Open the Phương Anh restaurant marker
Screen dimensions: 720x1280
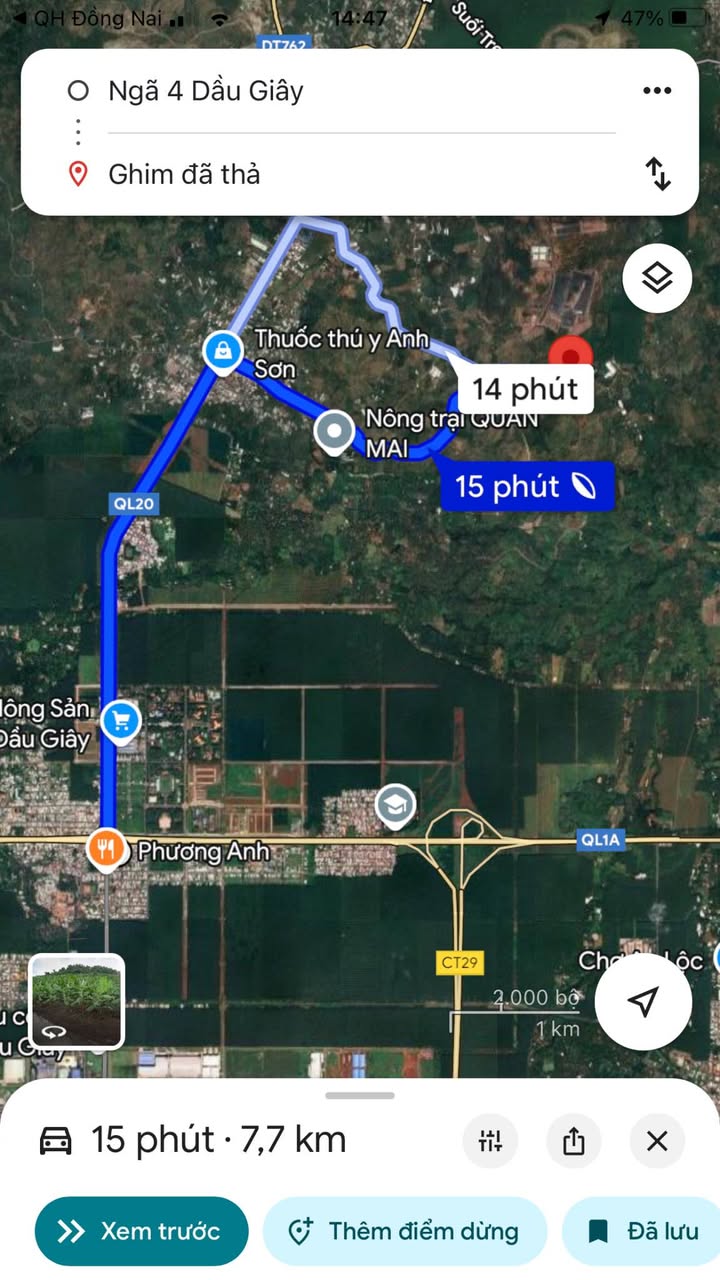point(105,849)
